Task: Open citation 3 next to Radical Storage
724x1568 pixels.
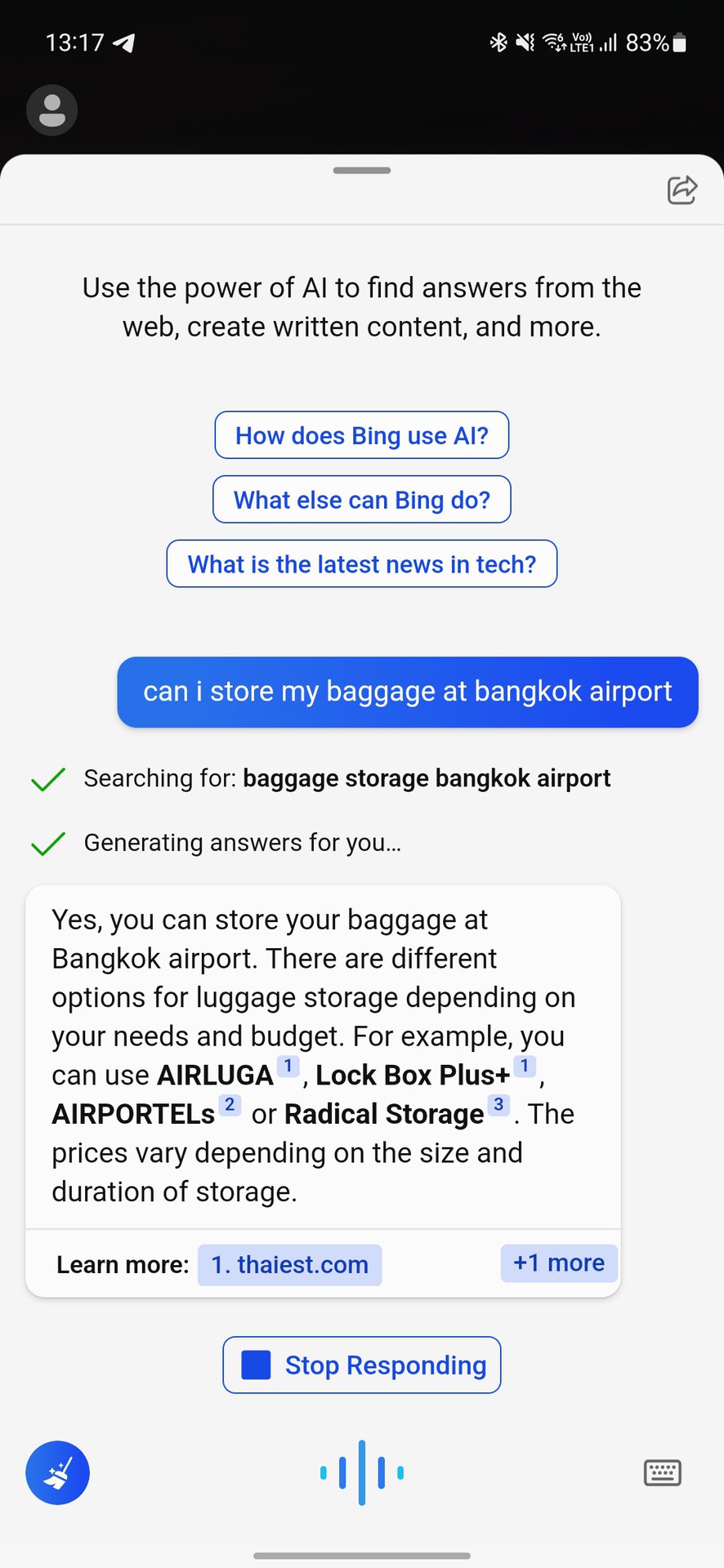Action: tap(498, 1105)
